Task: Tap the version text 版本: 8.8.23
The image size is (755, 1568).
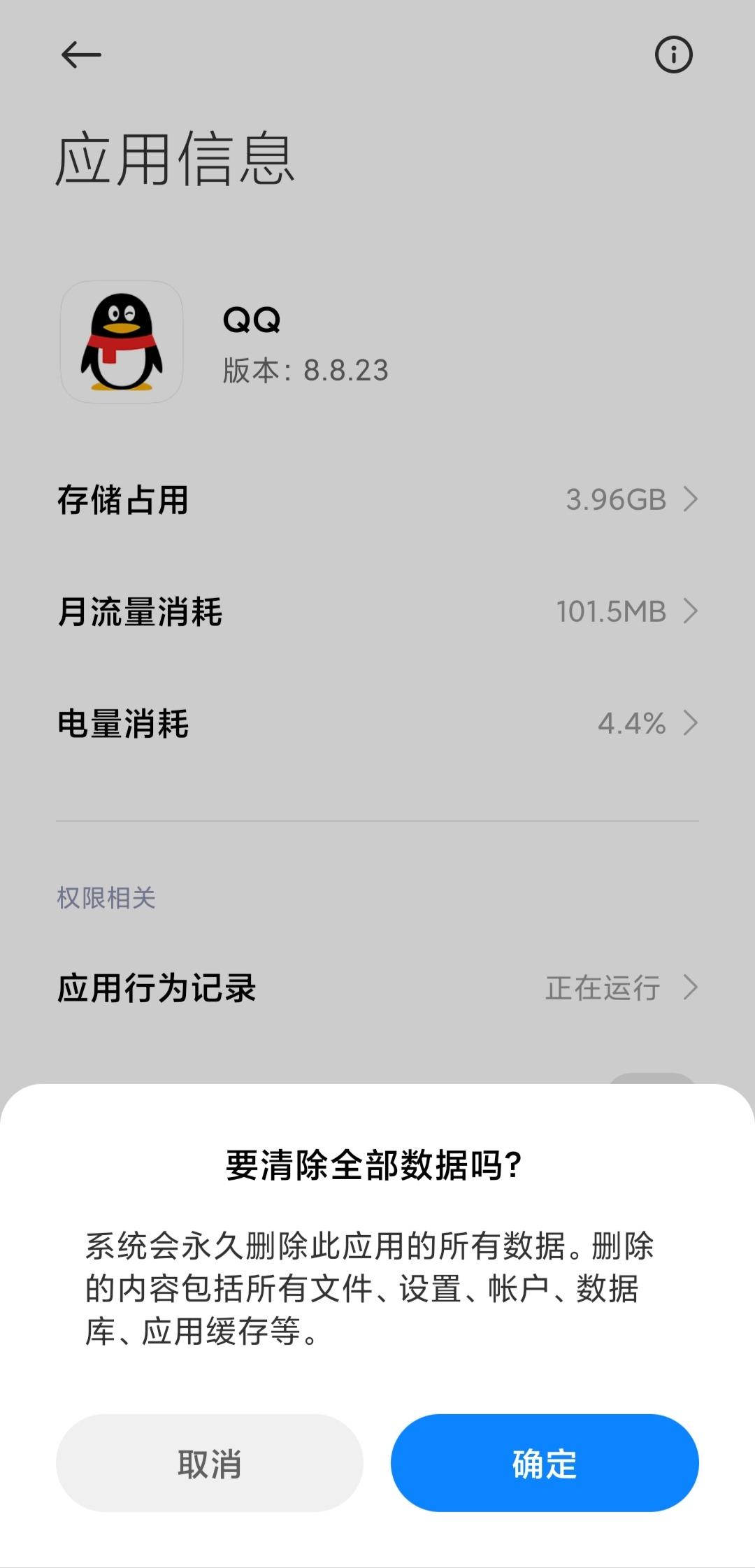Action: tap(303, 371)
